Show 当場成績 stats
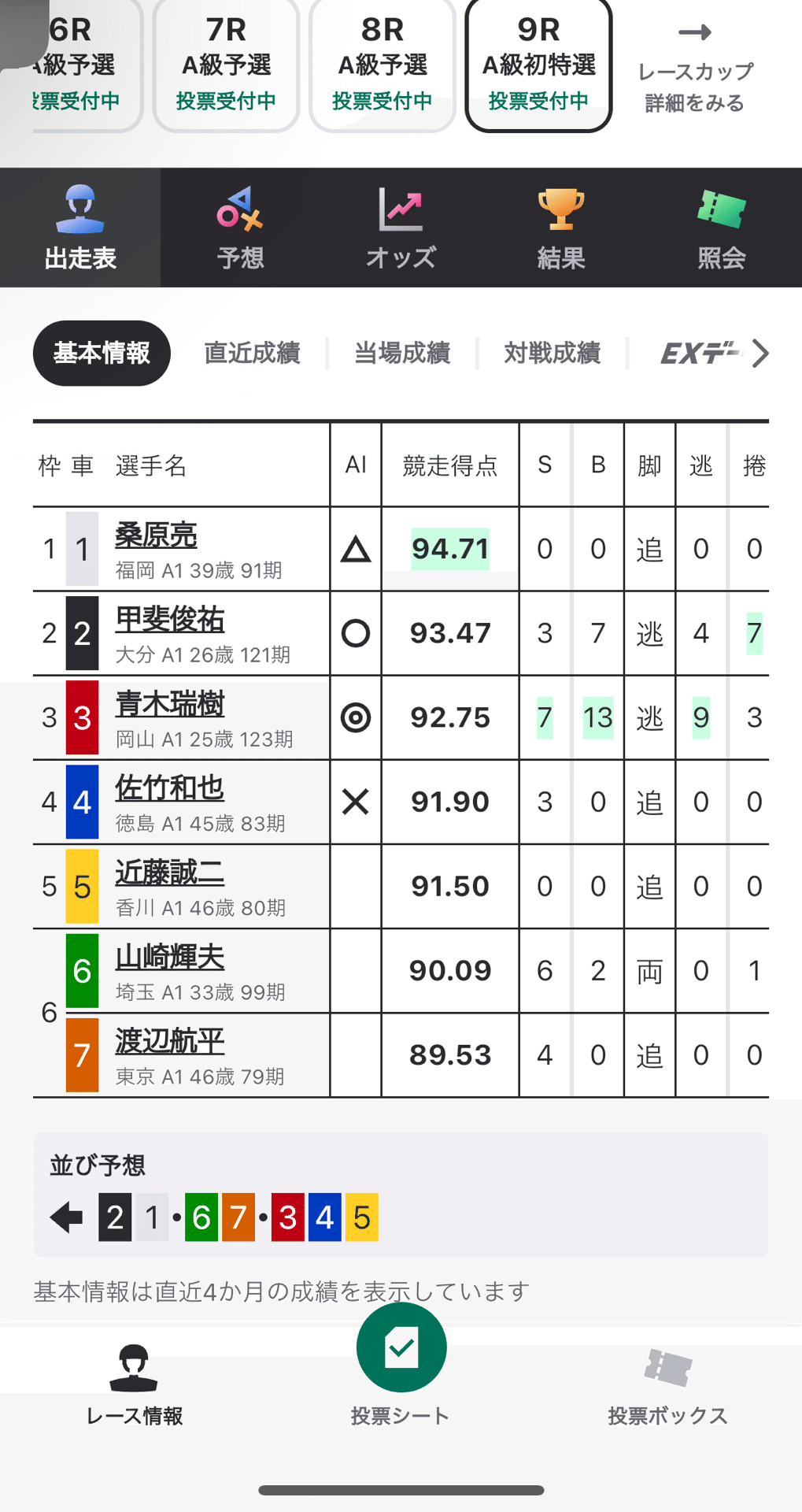This screenshot has height=1512, width=802. click(402, 353)
